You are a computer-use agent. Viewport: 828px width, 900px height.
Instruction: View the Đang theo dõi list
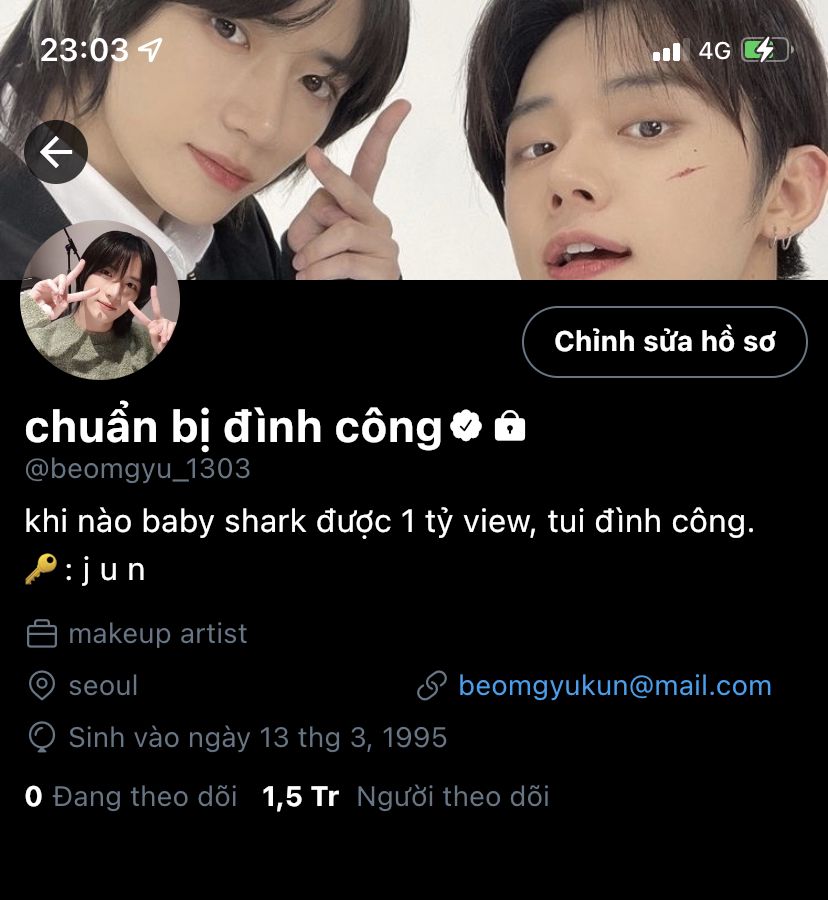131,797
